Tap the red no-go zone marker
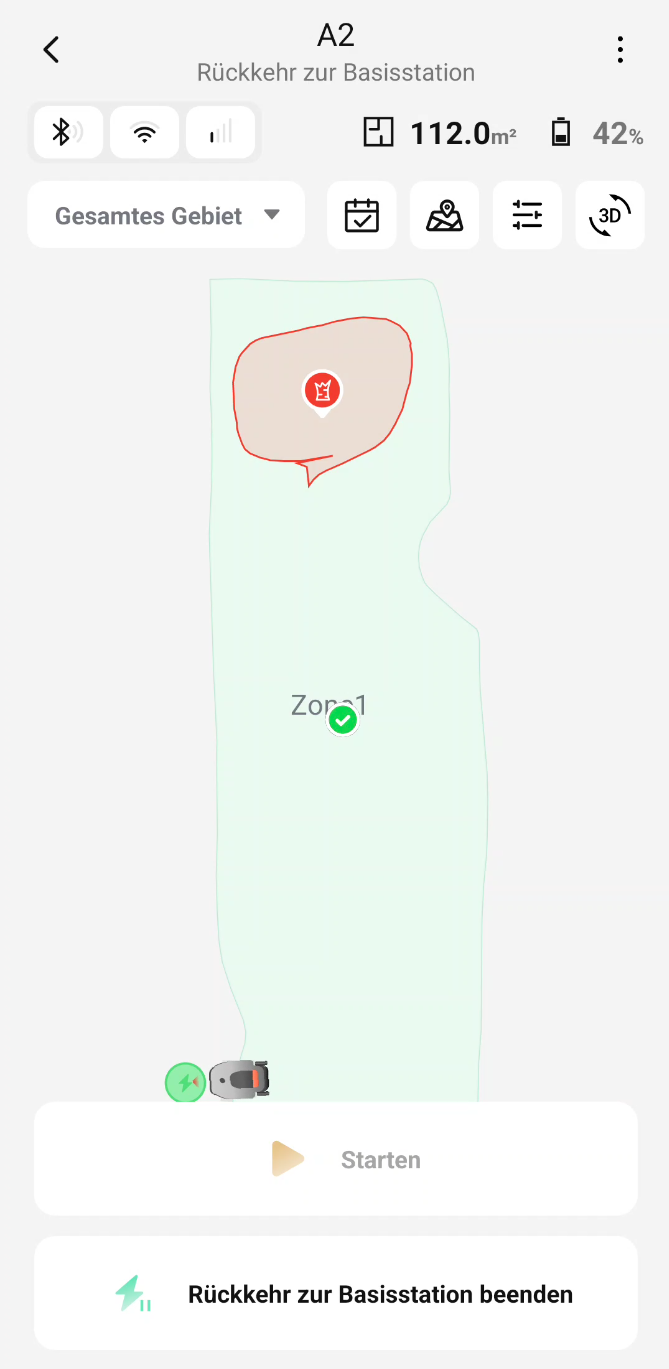 click(x=322, y=391)
